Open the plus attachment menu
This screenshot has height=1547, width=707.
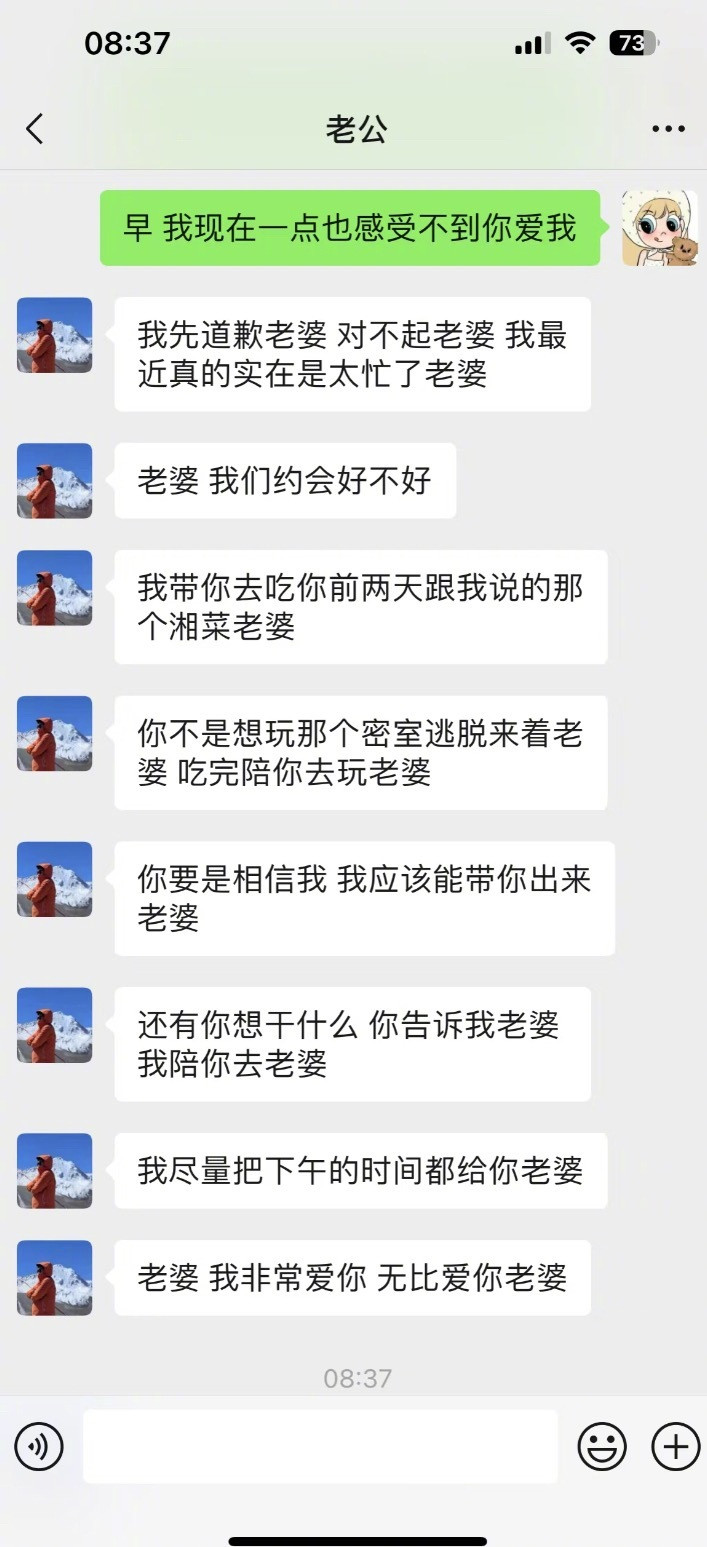(x=675, y=1446)
